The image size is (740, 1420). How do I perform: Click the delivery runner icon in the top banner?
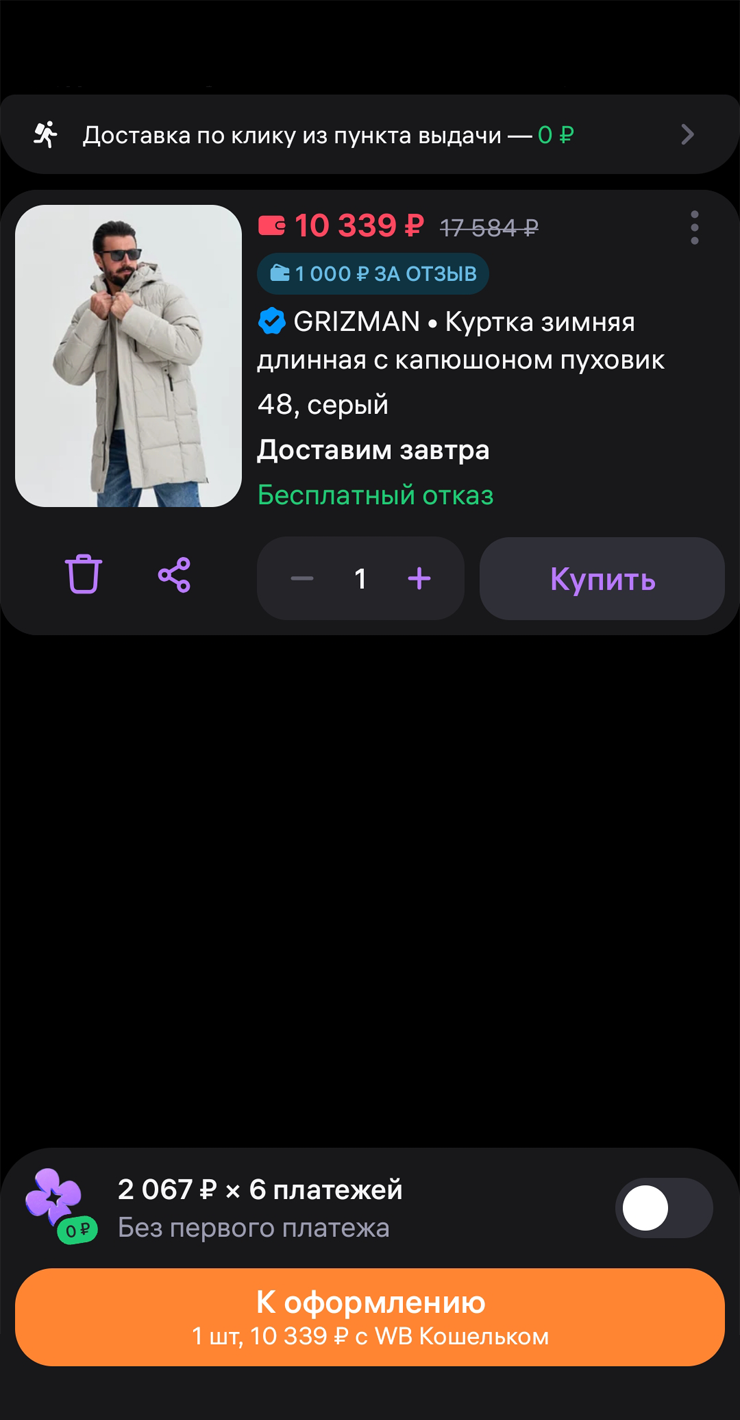click(x=44, y=133)
